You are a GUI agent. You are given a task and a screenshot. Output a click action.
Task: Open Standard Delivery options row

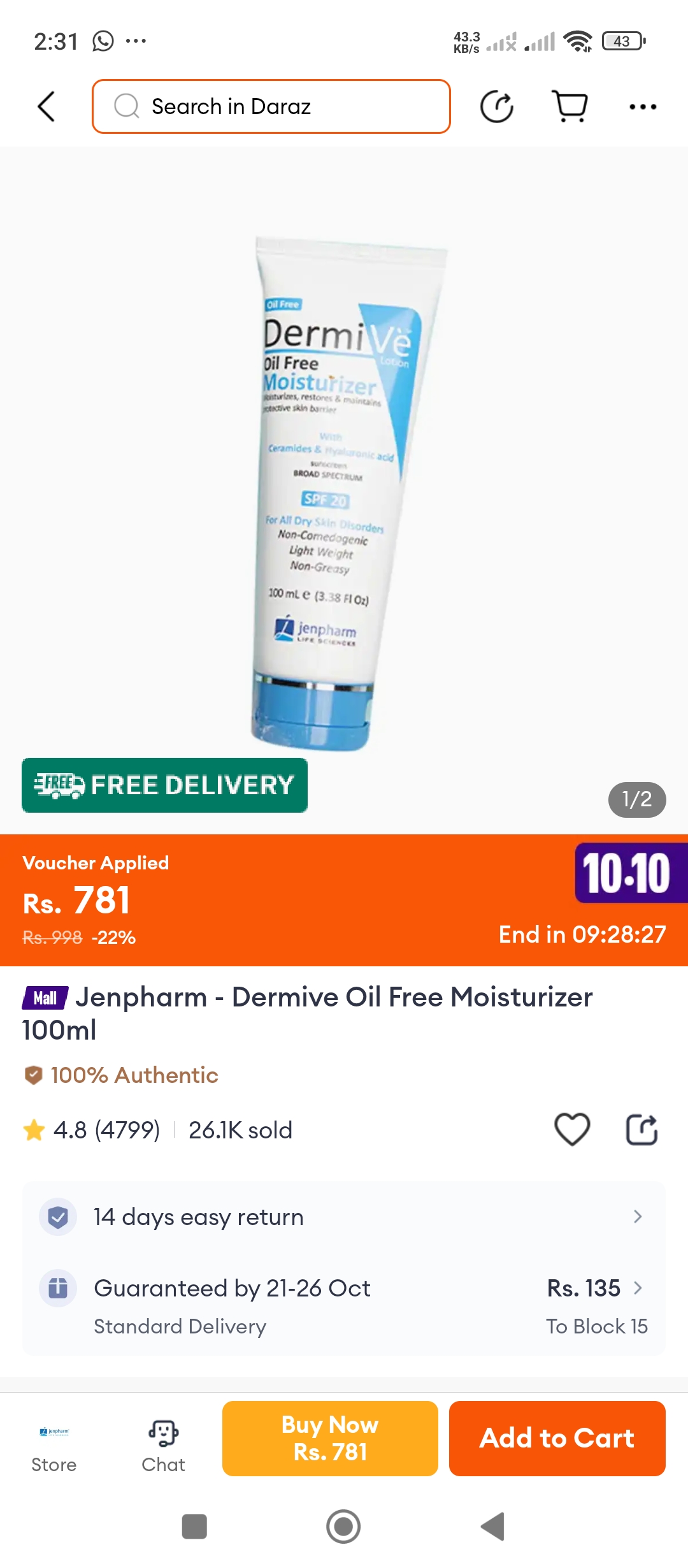(344, 1305)
